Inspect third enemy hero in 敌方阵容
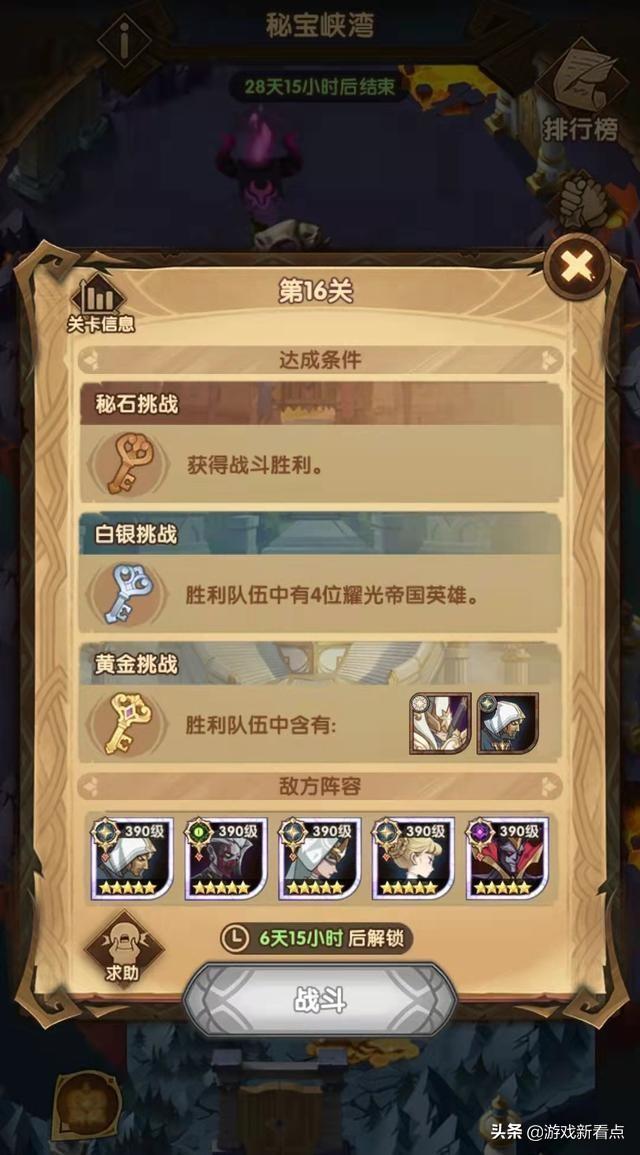This screenshot has width=640, height=1155. (x=319, y=859)
